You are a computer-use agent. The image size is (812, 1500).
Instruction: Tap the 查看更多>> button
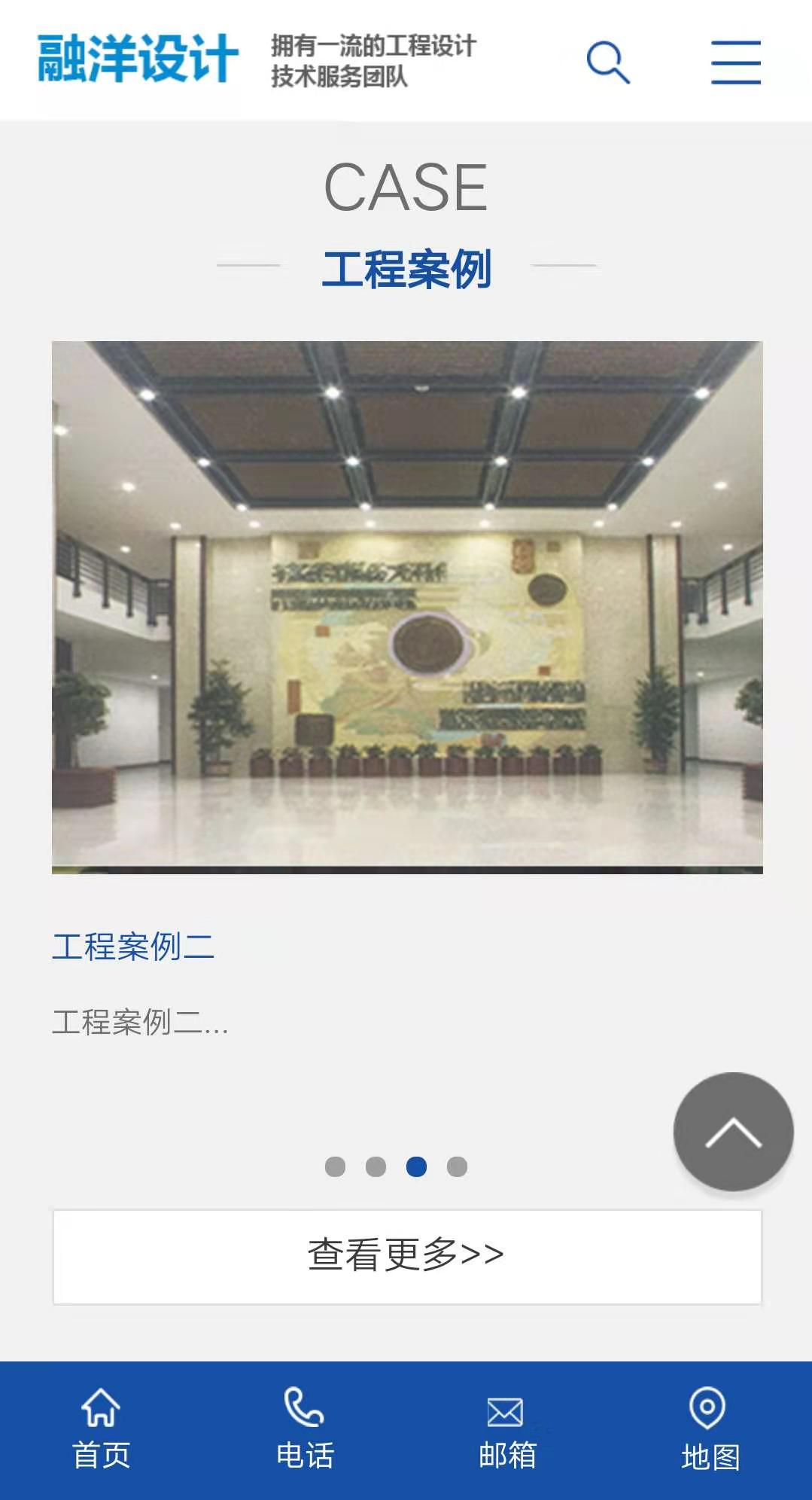[407, 1256]
